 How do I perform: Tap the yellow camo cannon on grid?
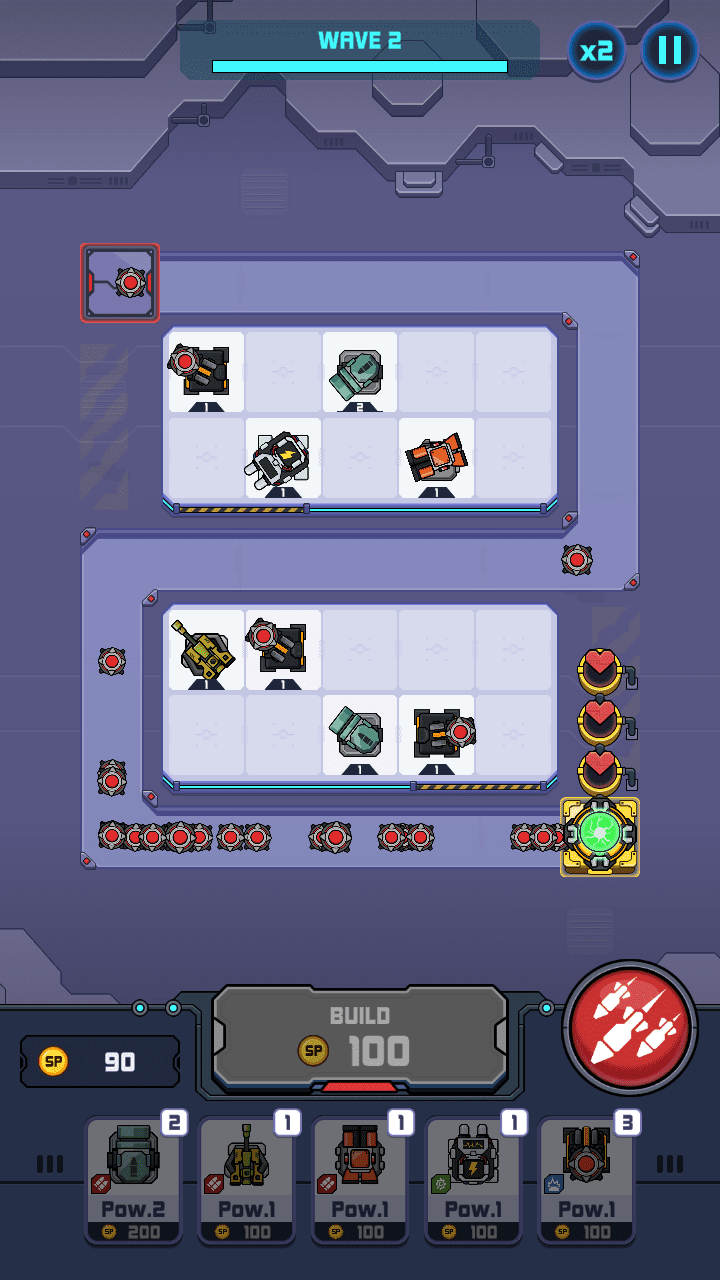(x=206, y=650)
